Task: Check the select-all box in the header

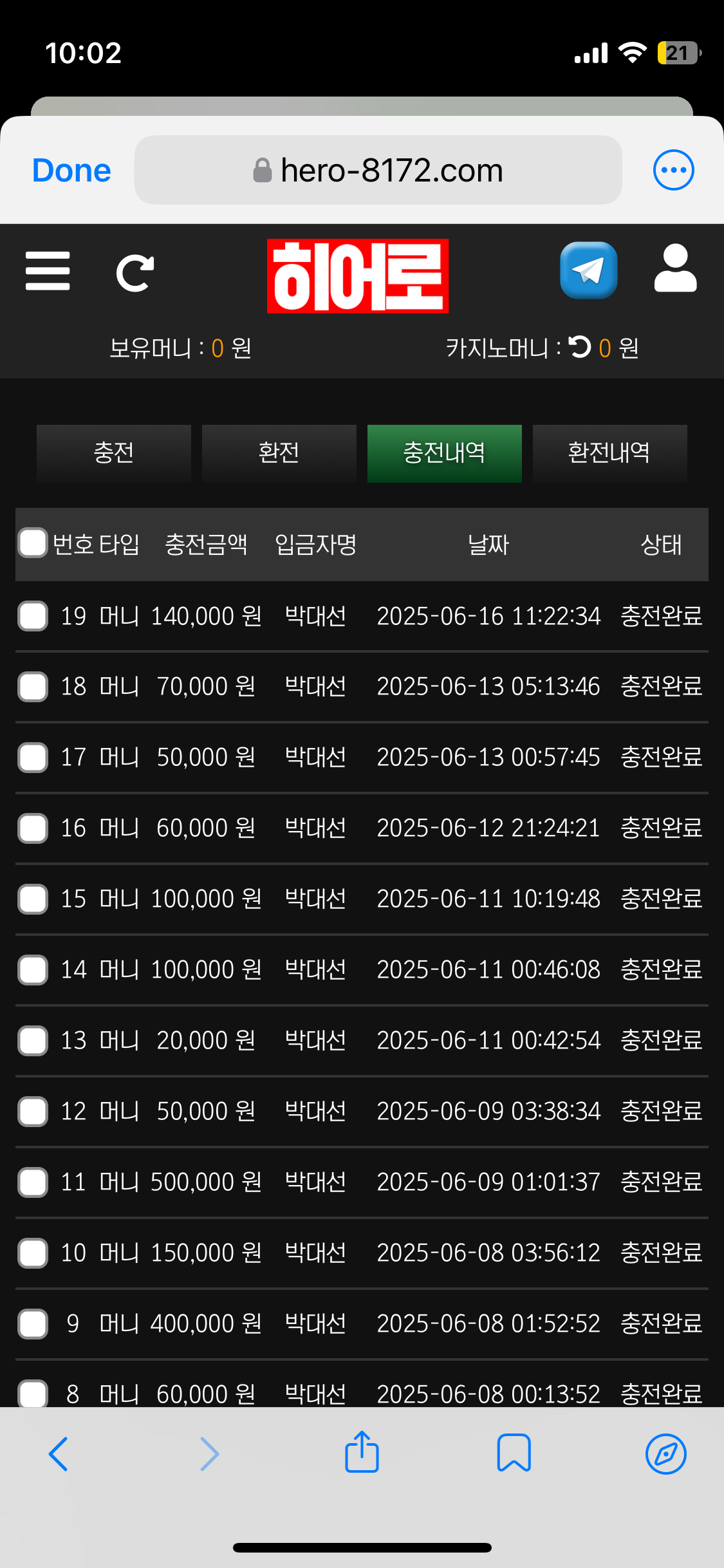Action: 33,543
